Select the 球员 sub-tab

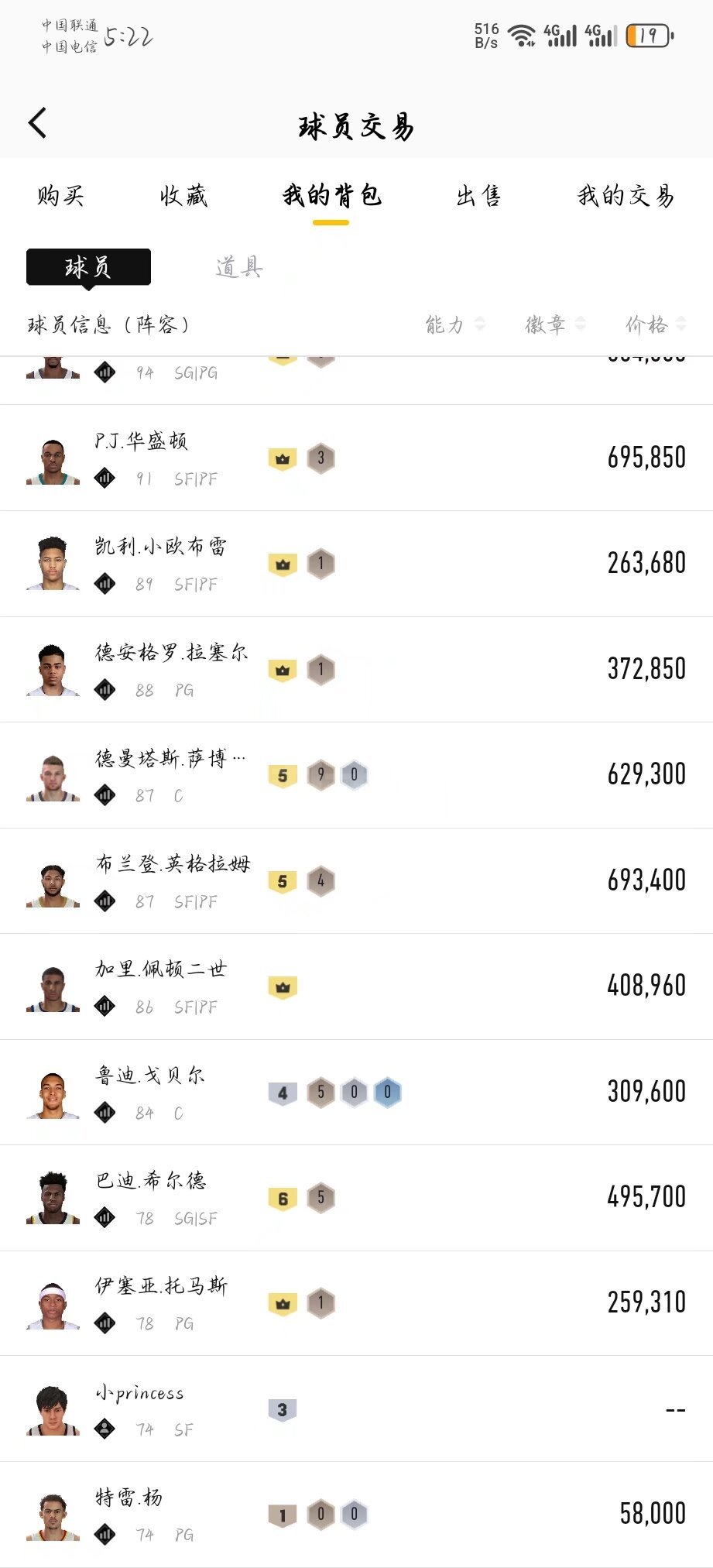tap(88, 268)
